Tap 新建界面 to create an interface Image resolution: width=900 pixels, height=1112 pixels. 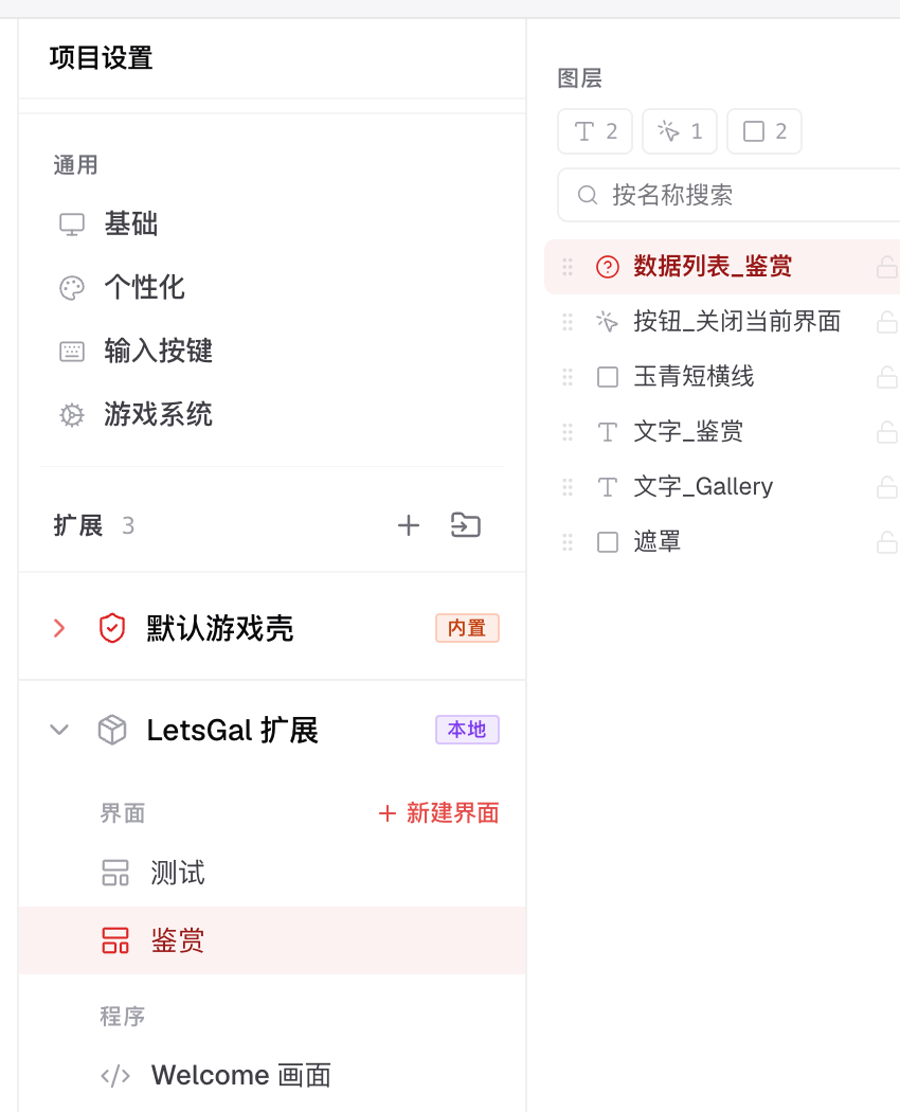pos(439,813)
